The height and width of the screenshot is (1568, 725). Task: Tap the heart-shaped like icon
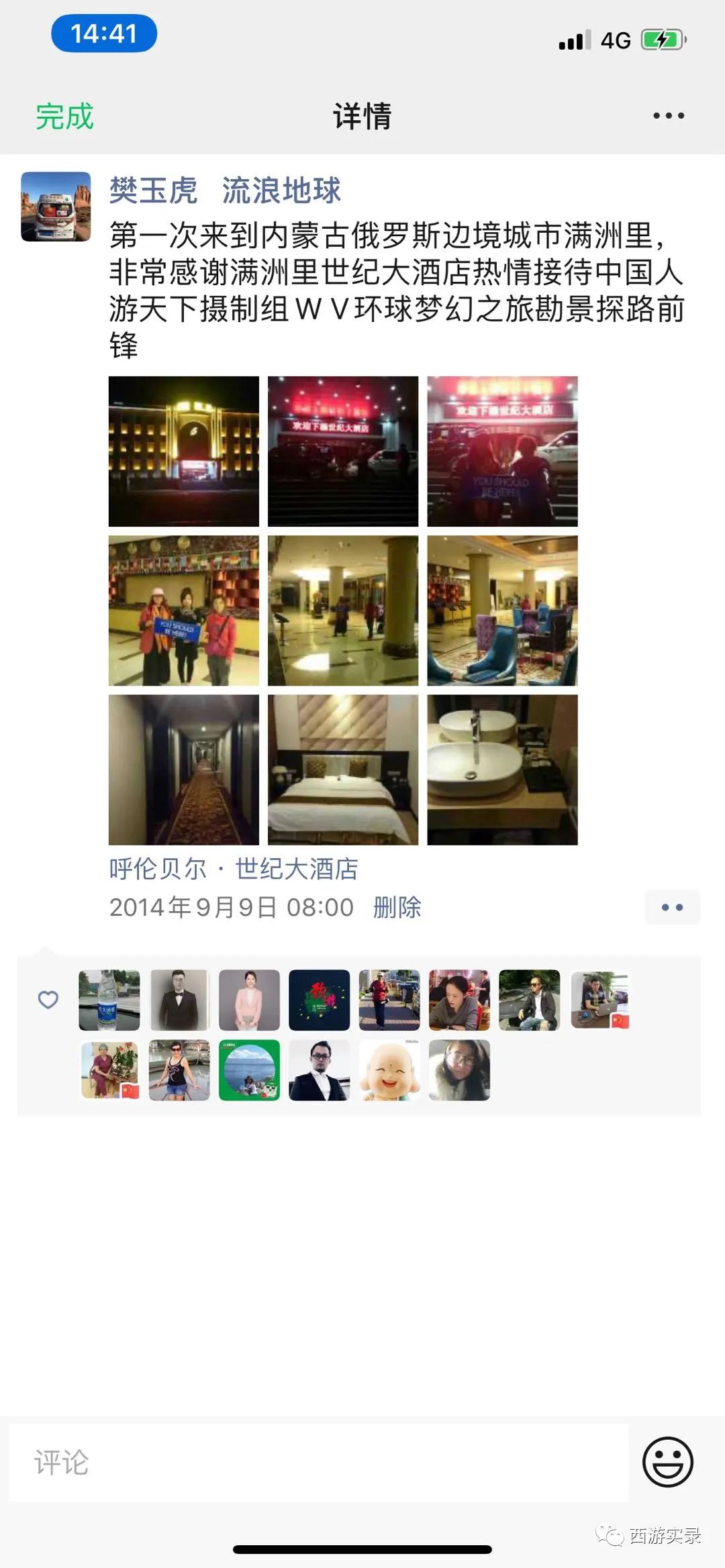click(48, 1000)
